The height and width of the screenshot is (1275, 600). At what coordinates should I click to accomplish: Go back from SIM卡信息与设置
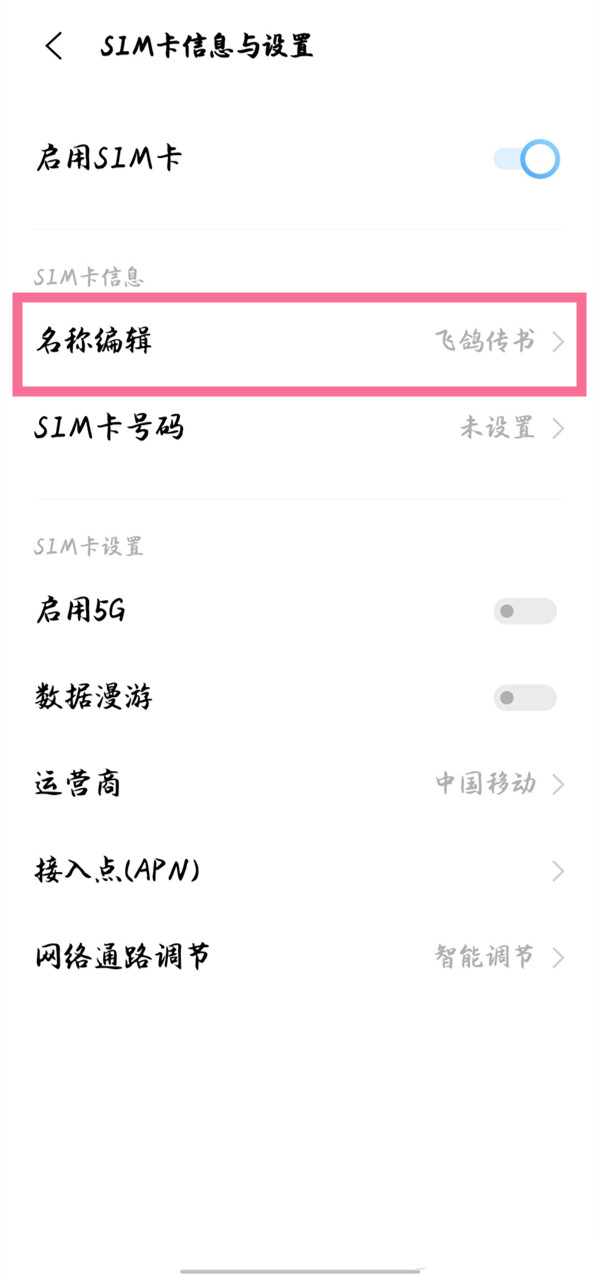tap(54, 46)
